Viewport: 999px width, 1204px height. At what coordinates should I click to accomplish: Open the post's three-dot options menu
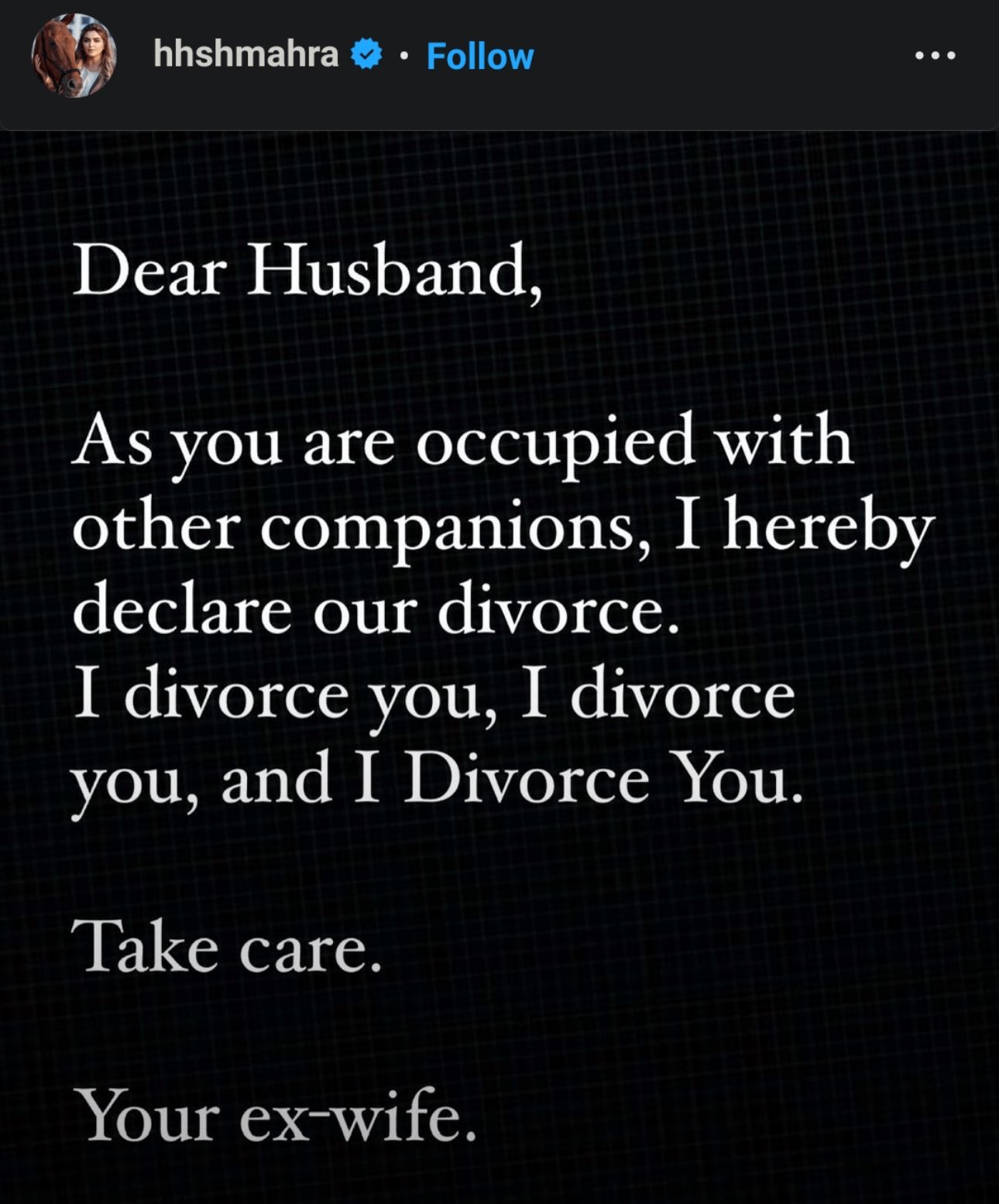[x=935, y=56]
